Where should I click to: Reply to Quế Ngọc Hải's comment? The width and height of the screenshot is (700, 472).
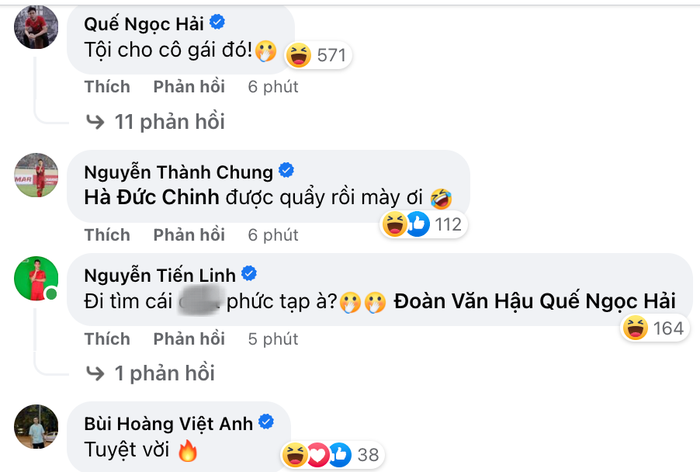188,87
